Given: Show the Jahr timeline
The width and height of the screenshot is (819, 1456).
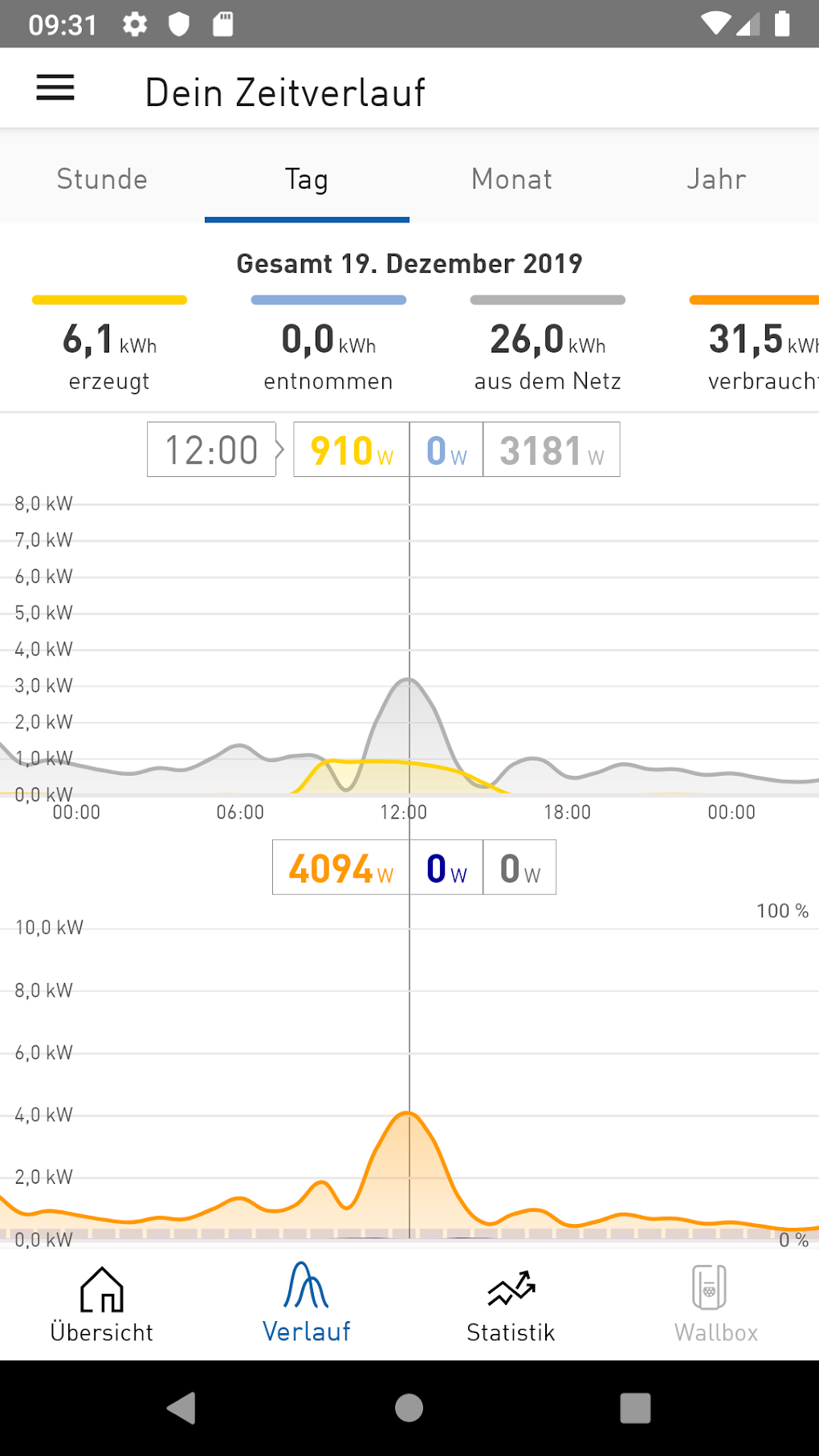Looking at the screenshot, I should click(716, 179).
